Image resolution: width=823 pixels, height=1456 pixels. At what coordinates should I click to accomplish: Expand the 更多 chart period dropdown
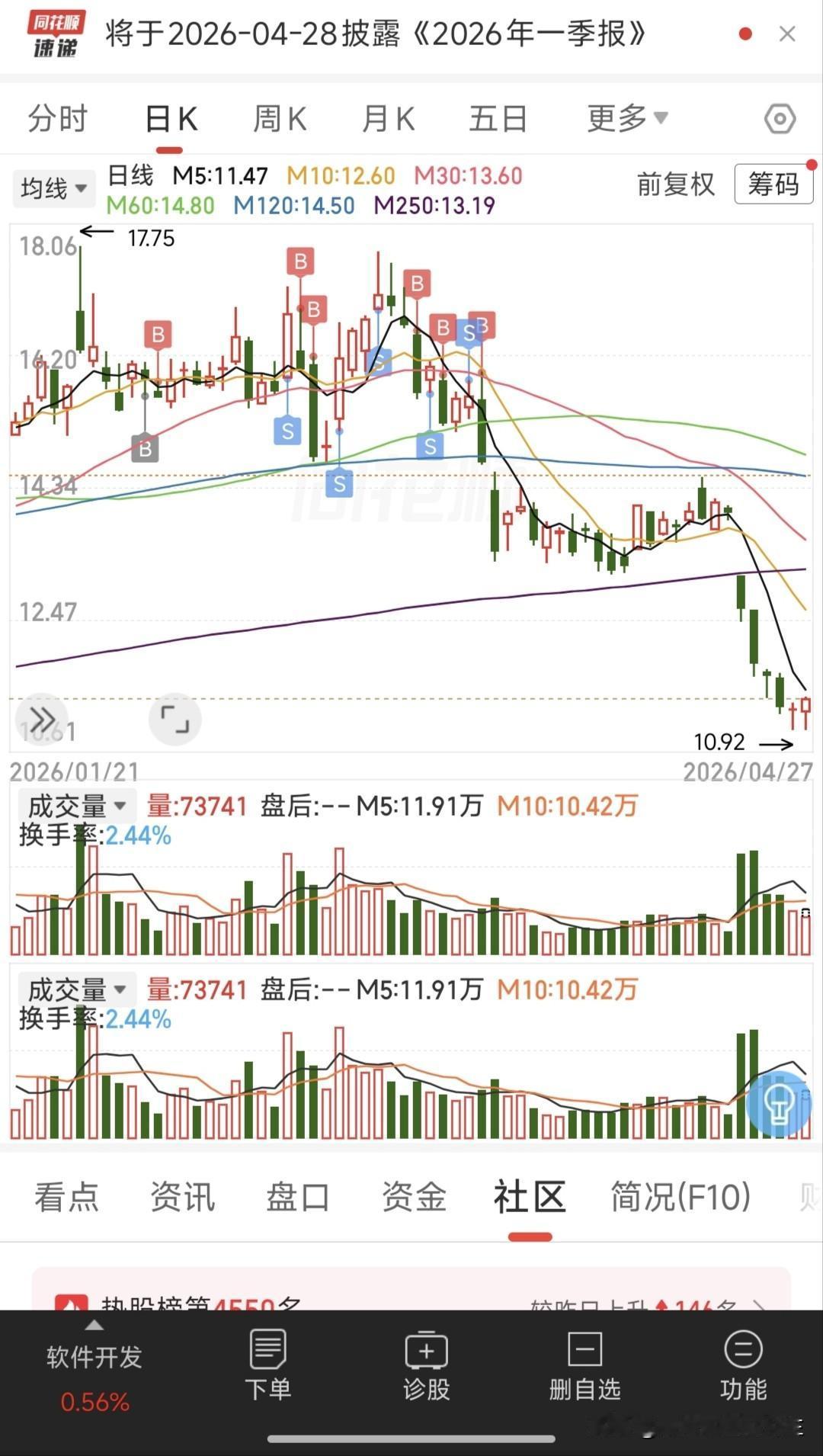pyautogui.click(x=628, y=119)
